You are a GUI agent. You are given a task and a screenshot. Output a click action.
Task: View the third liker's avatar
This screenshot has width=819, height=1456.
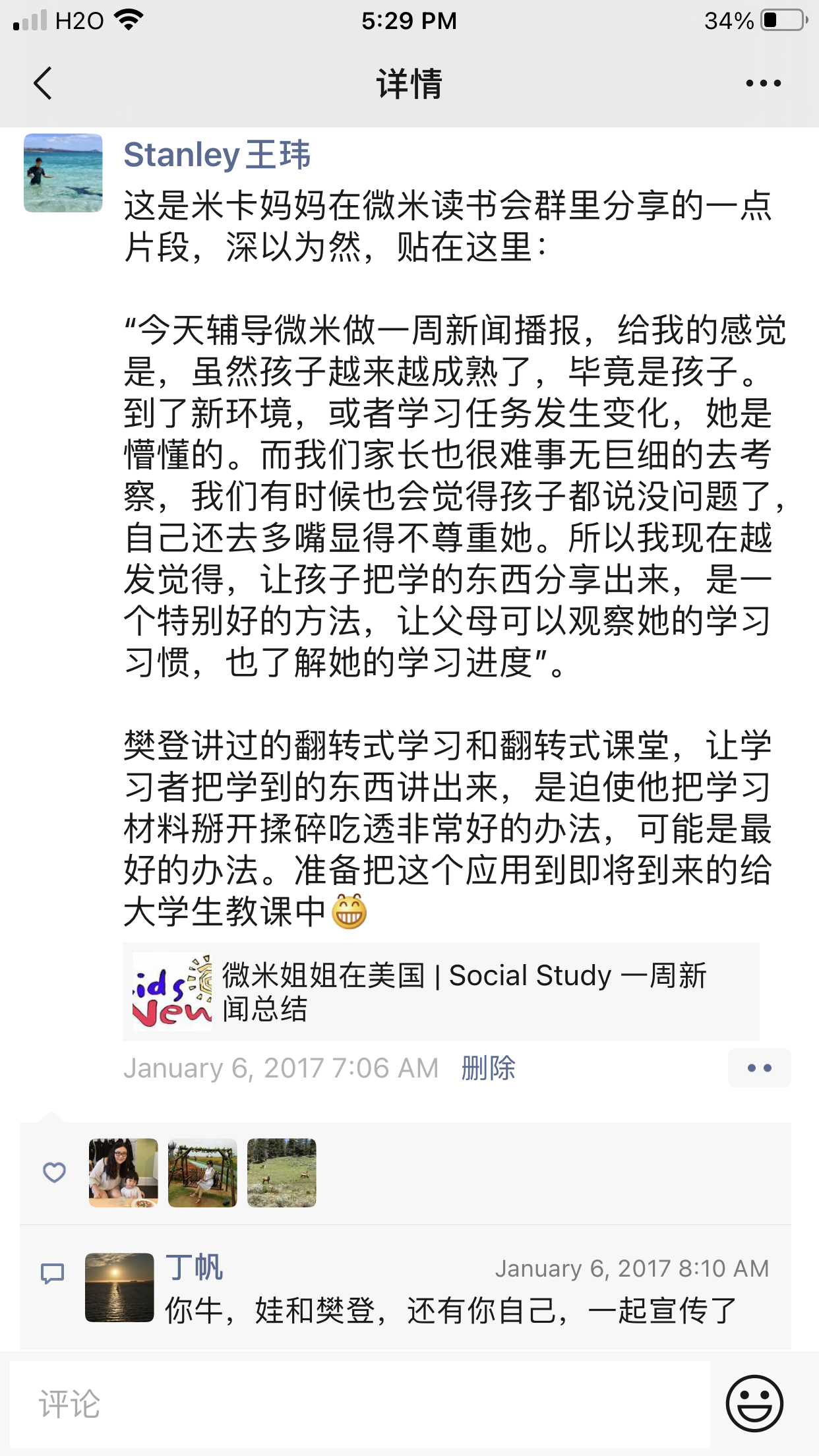(282, 1172)
